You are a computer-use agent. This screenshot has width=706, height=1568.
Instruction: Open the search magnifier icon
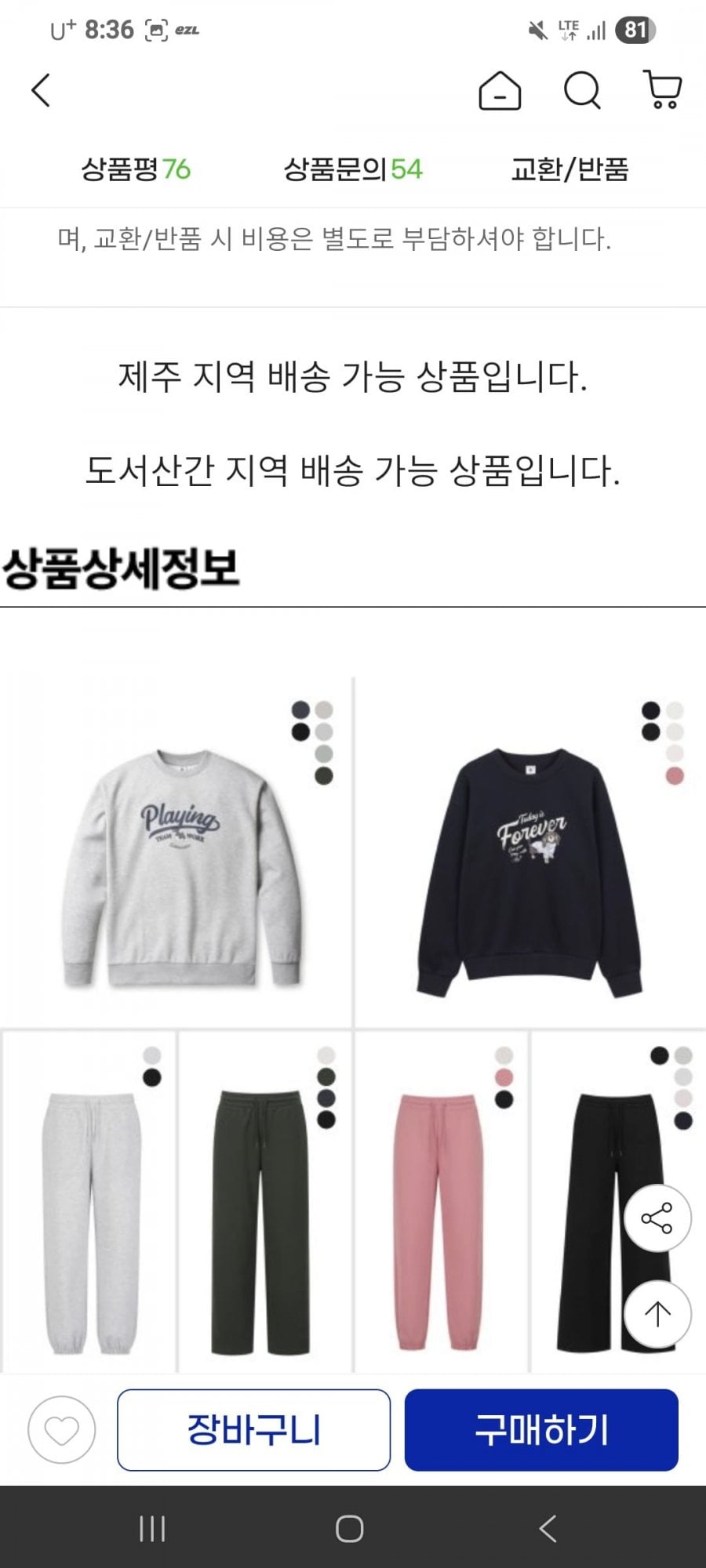[x=582, y=91]
